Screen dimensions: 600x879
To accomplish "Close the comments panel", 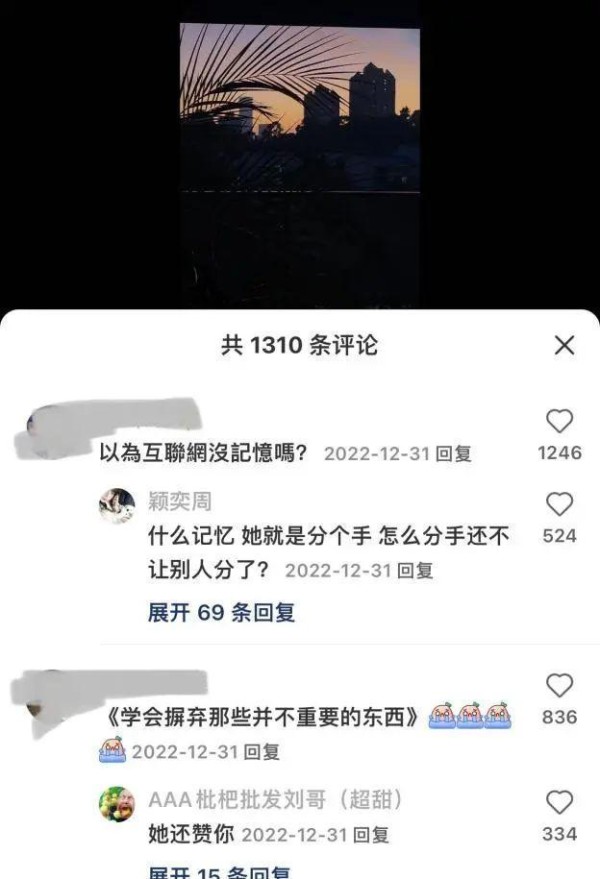I will tap(564, 345).
